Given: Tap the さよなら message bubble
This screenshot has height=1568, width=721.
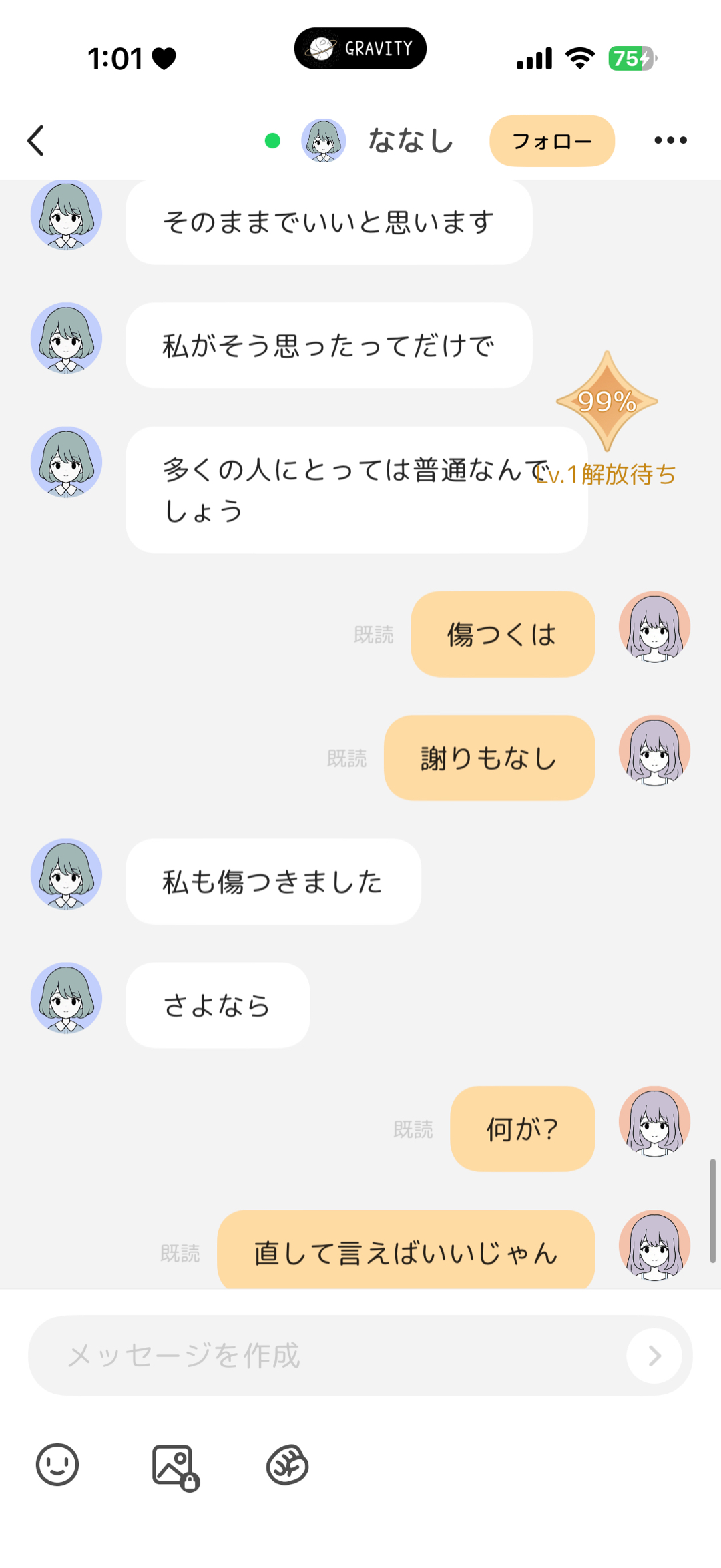Looking at the screenshot, I should pos(217,1005).
